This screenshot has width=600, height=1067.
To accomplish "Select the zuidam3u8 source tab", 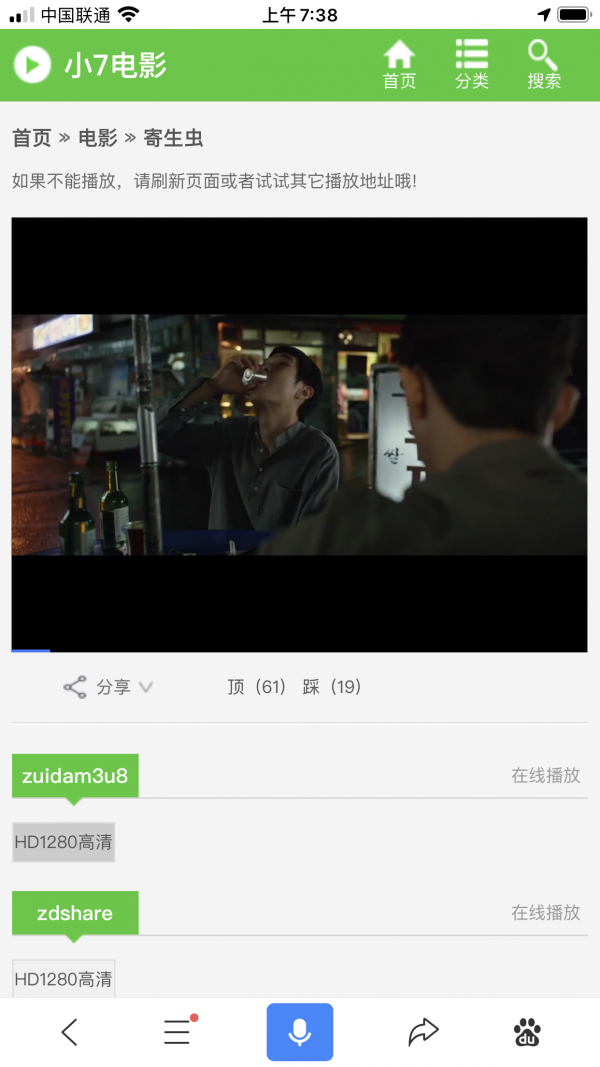I will point(75,776).
